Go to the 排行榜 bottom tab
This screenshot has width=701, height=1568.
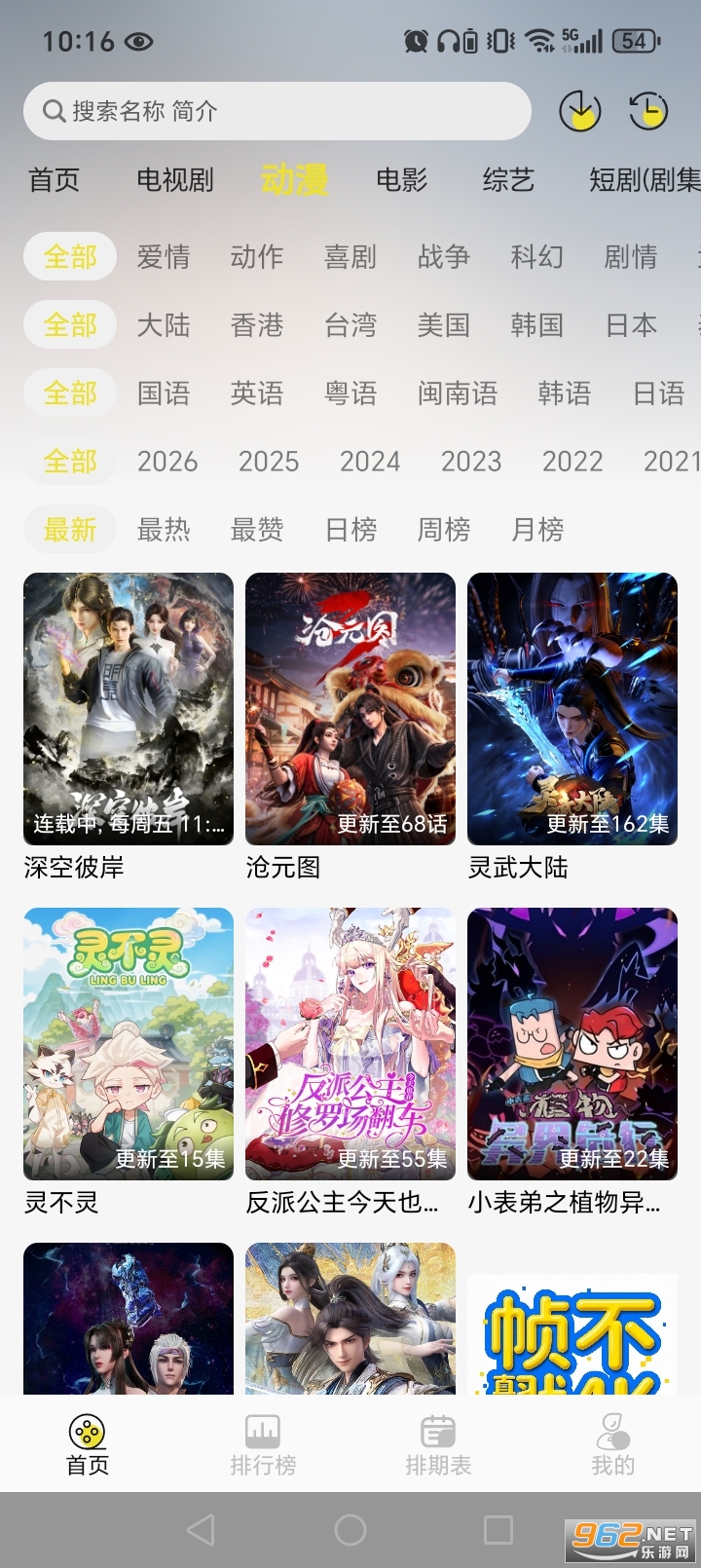[x=263, y=1445]
